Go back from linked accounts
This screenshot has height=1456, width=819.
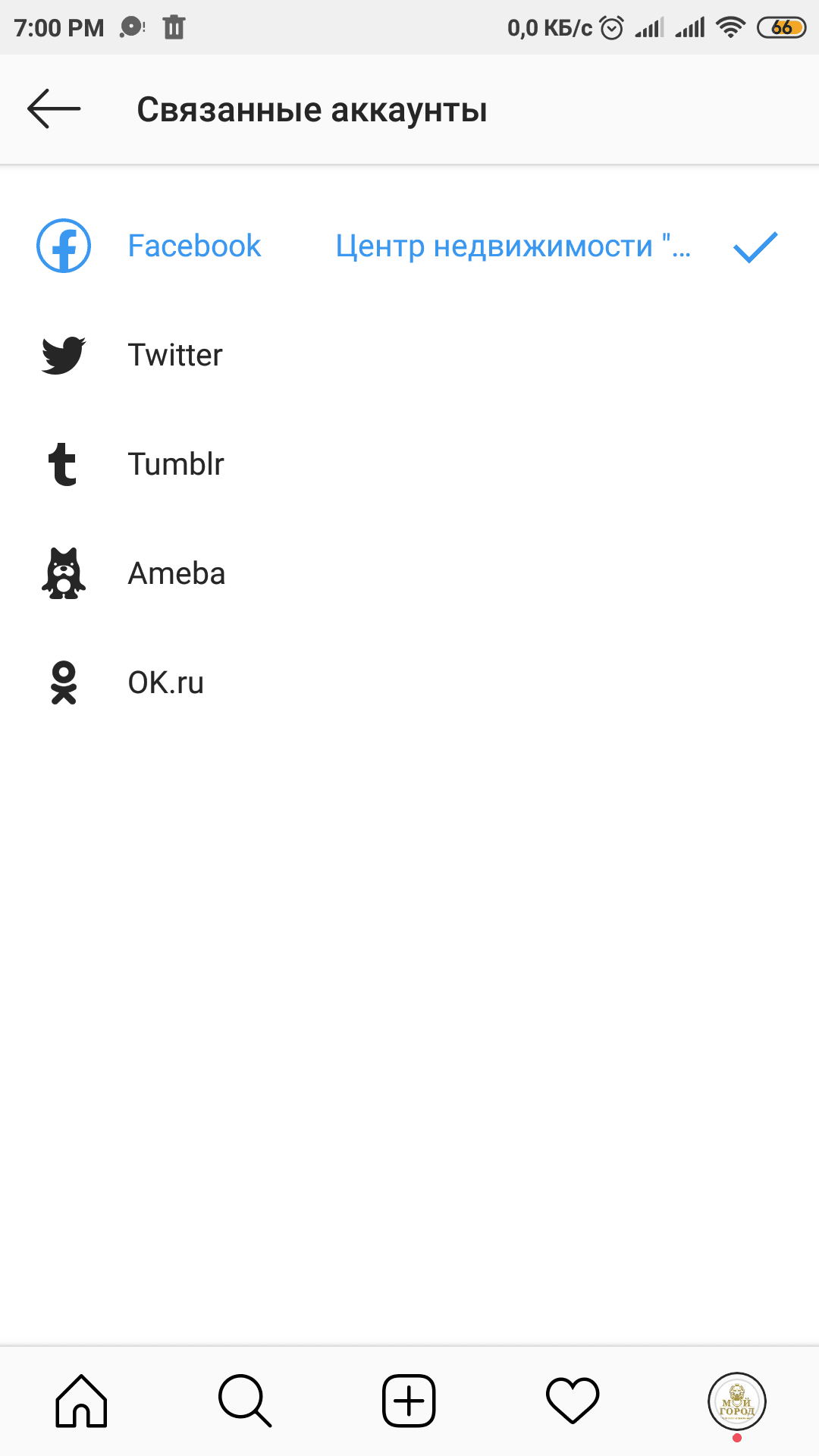click(x=54, y=109)
